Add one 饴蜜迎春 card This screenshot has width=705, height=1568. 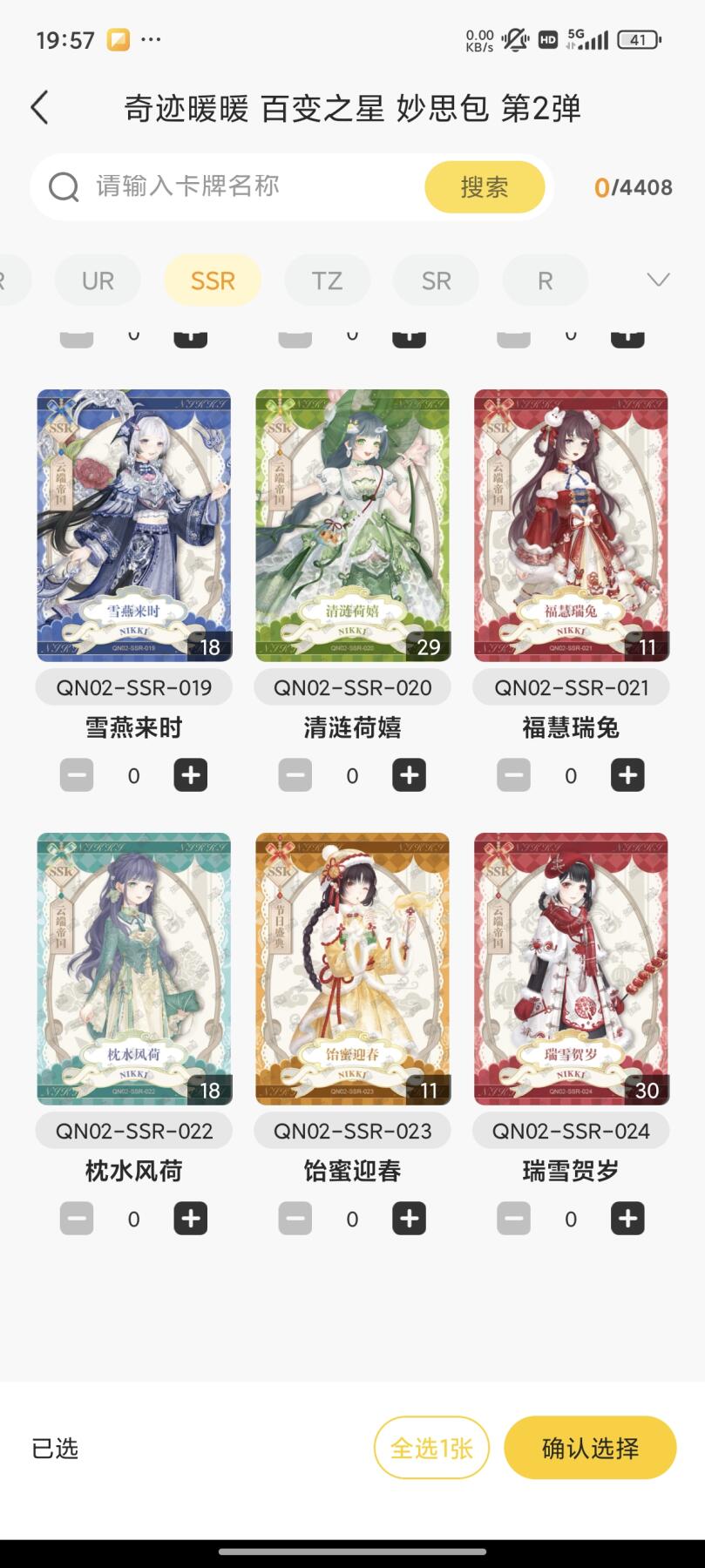409,1219
